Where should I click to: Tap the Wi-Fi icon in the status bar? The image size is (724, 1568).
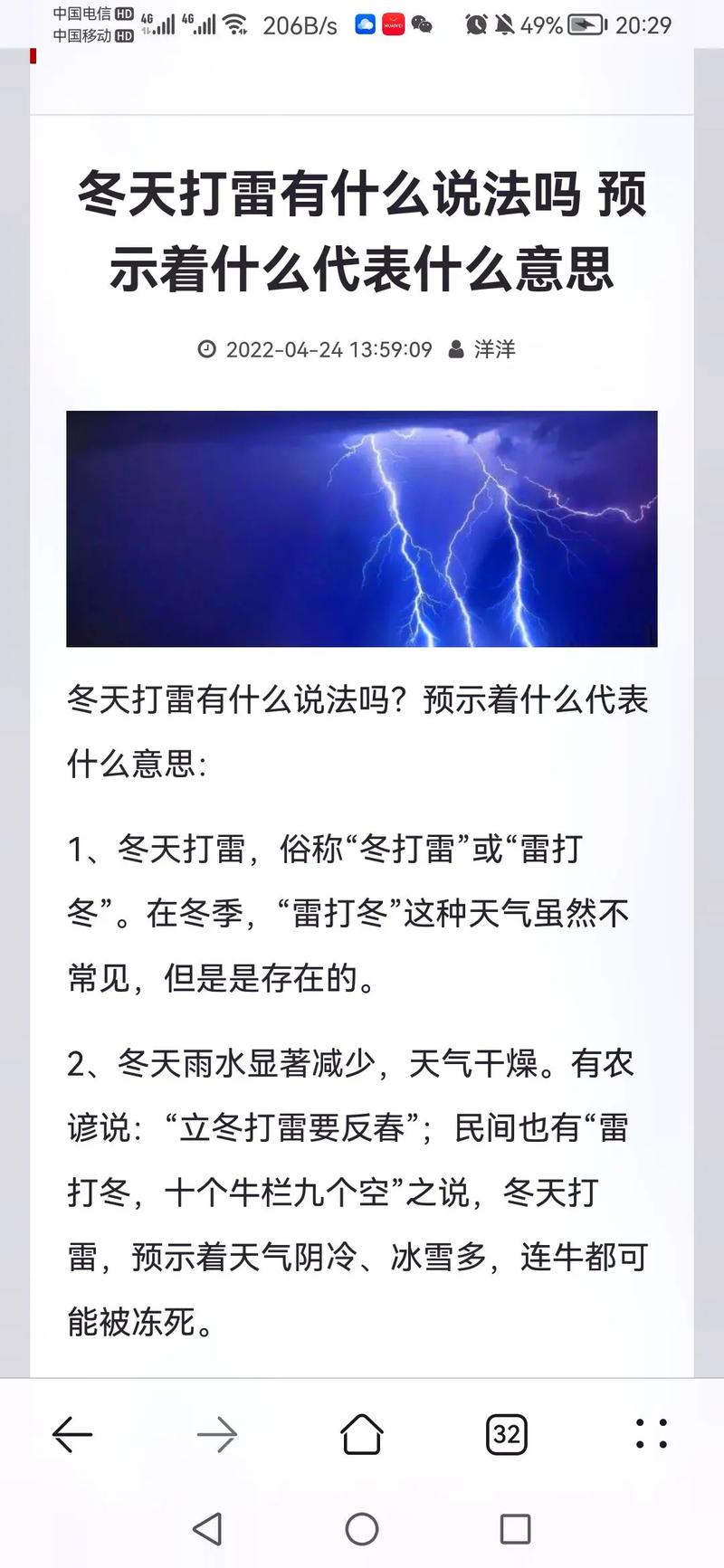coord(237,24)
